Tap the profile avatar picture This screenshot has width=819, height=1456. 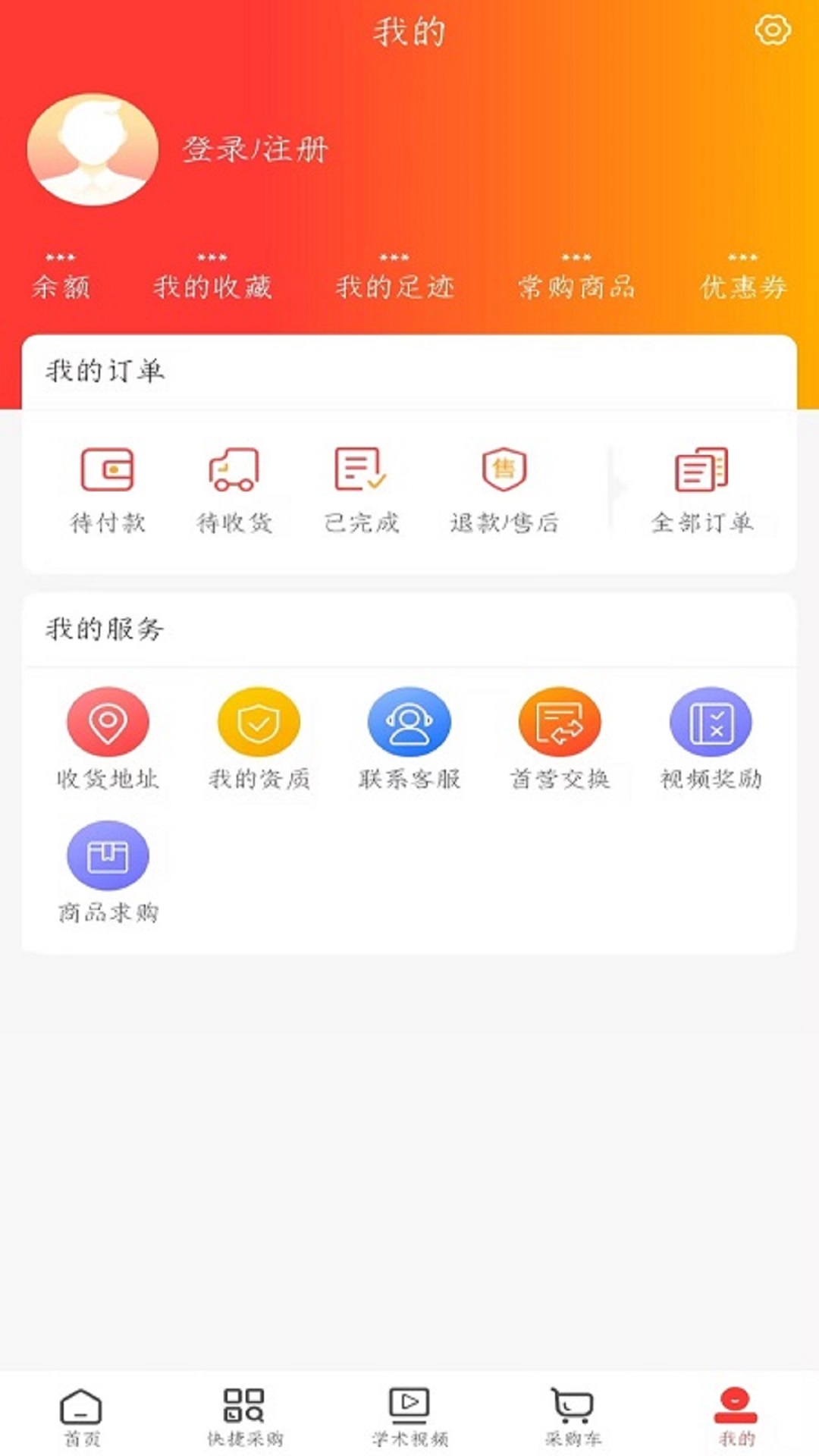[x=92, y=150]
